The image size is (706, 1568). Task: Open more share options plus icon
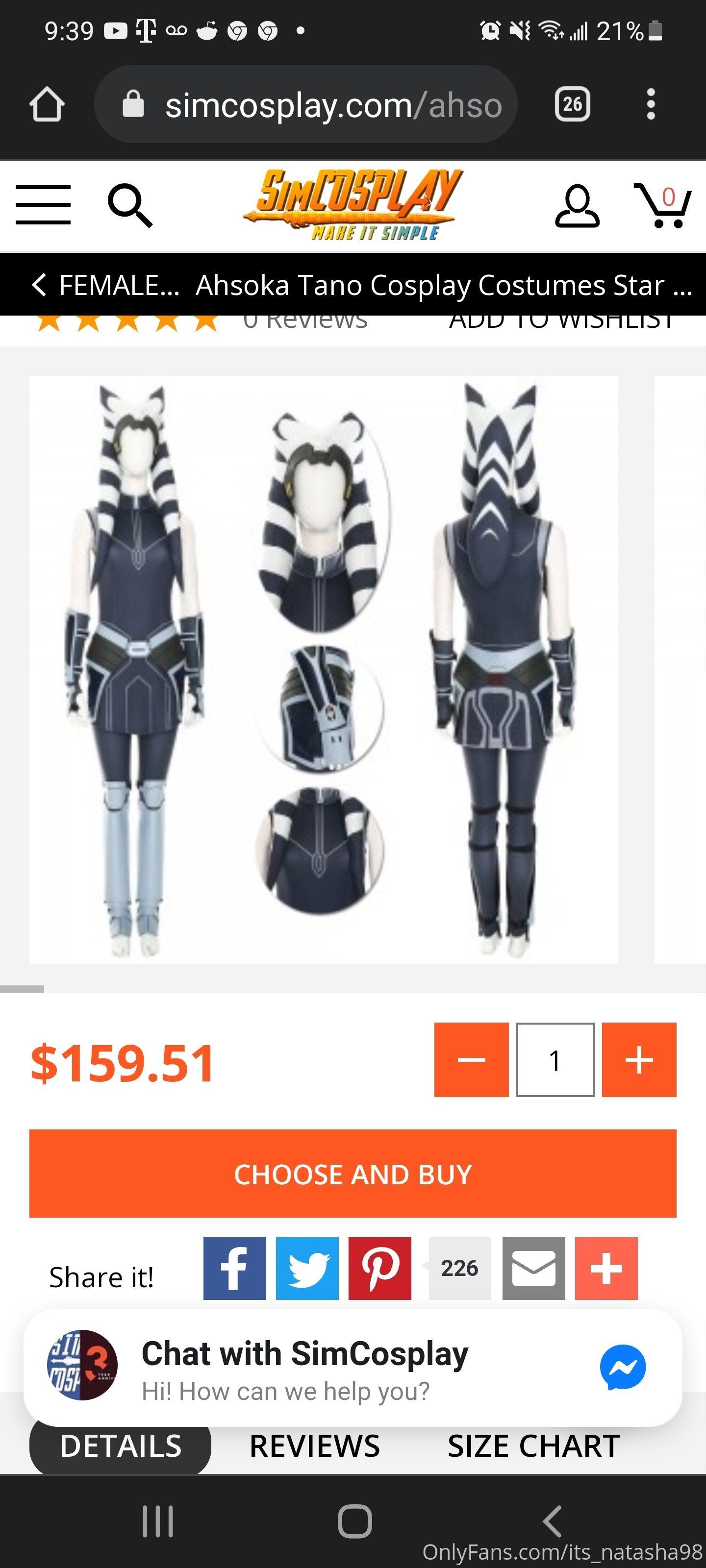coord(606,1269)
